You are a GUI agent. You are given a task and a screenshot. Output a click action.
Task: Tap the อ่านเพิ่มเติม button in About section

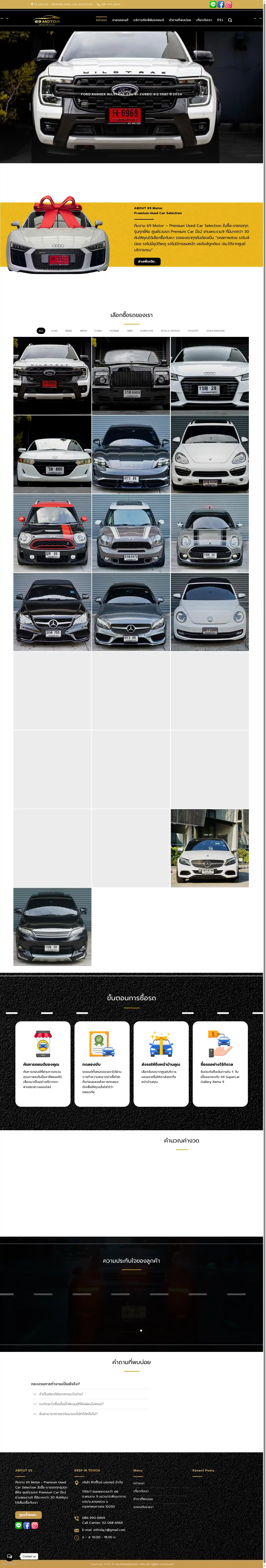(x=147, y=261)
